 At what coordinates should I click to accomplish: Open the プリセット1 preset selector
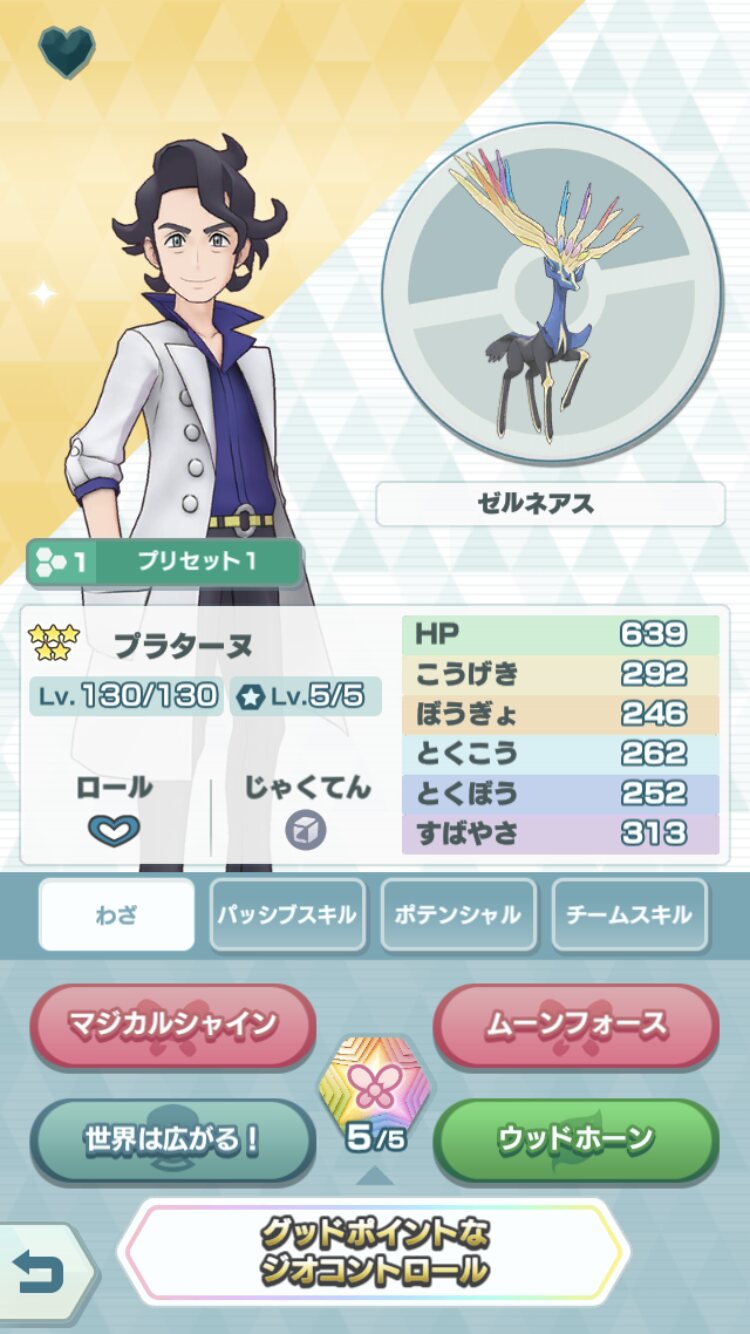tap(165, 562)
